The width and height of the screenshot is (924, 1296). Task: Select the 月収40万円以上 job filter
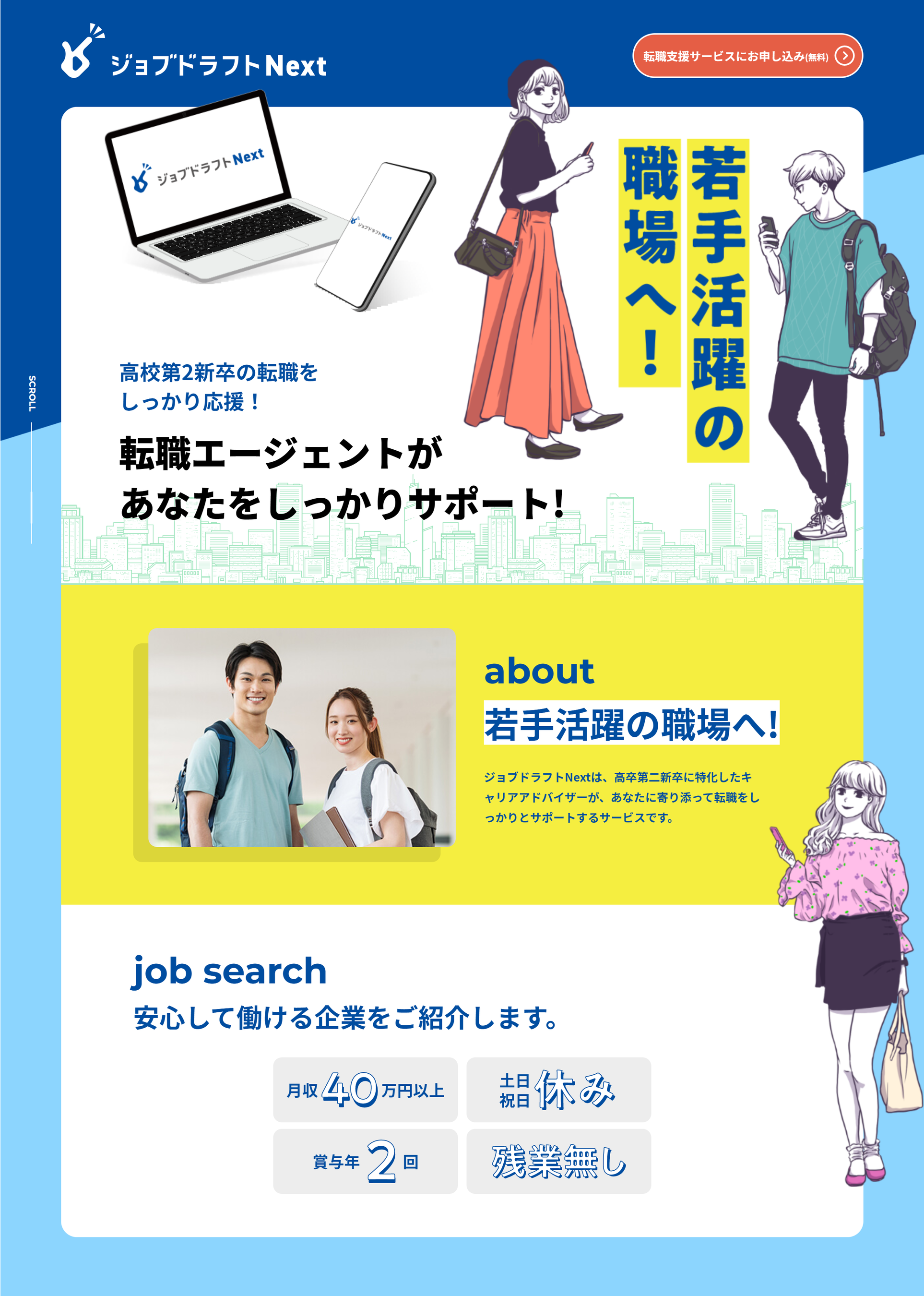365,1090
